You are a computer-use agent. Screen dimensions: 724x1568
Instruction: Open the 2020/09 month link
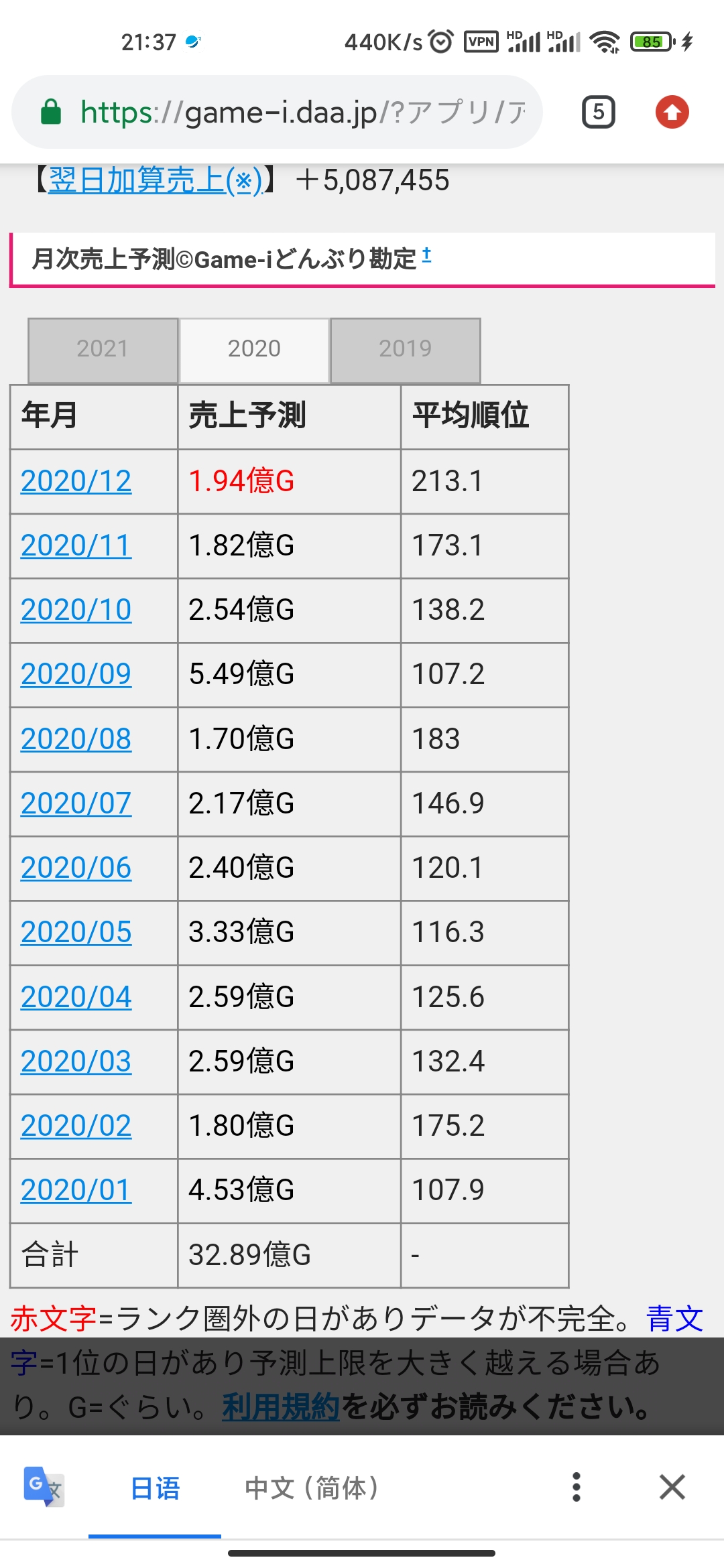click(x=76, y=674)
